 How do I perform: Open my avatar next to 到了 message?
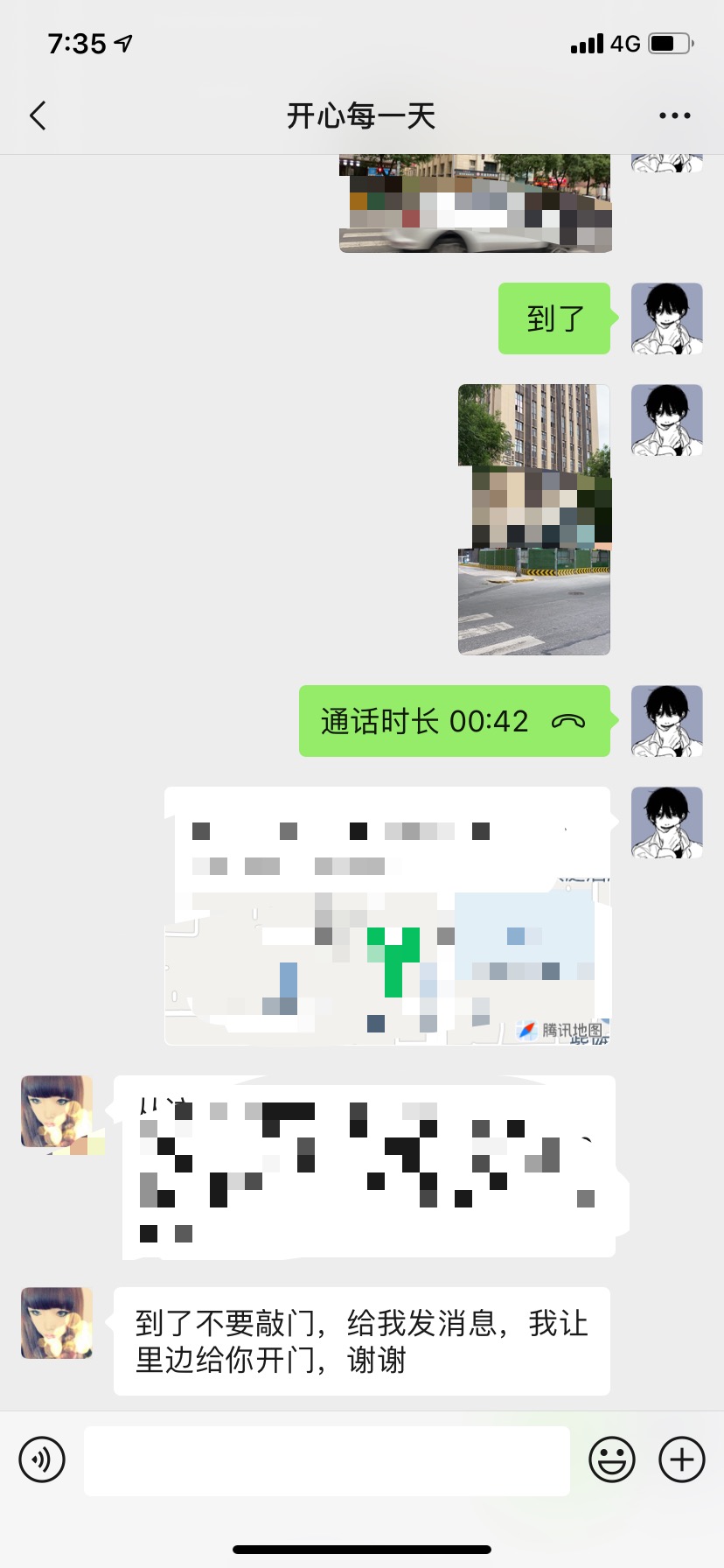[x=667, y=318]
